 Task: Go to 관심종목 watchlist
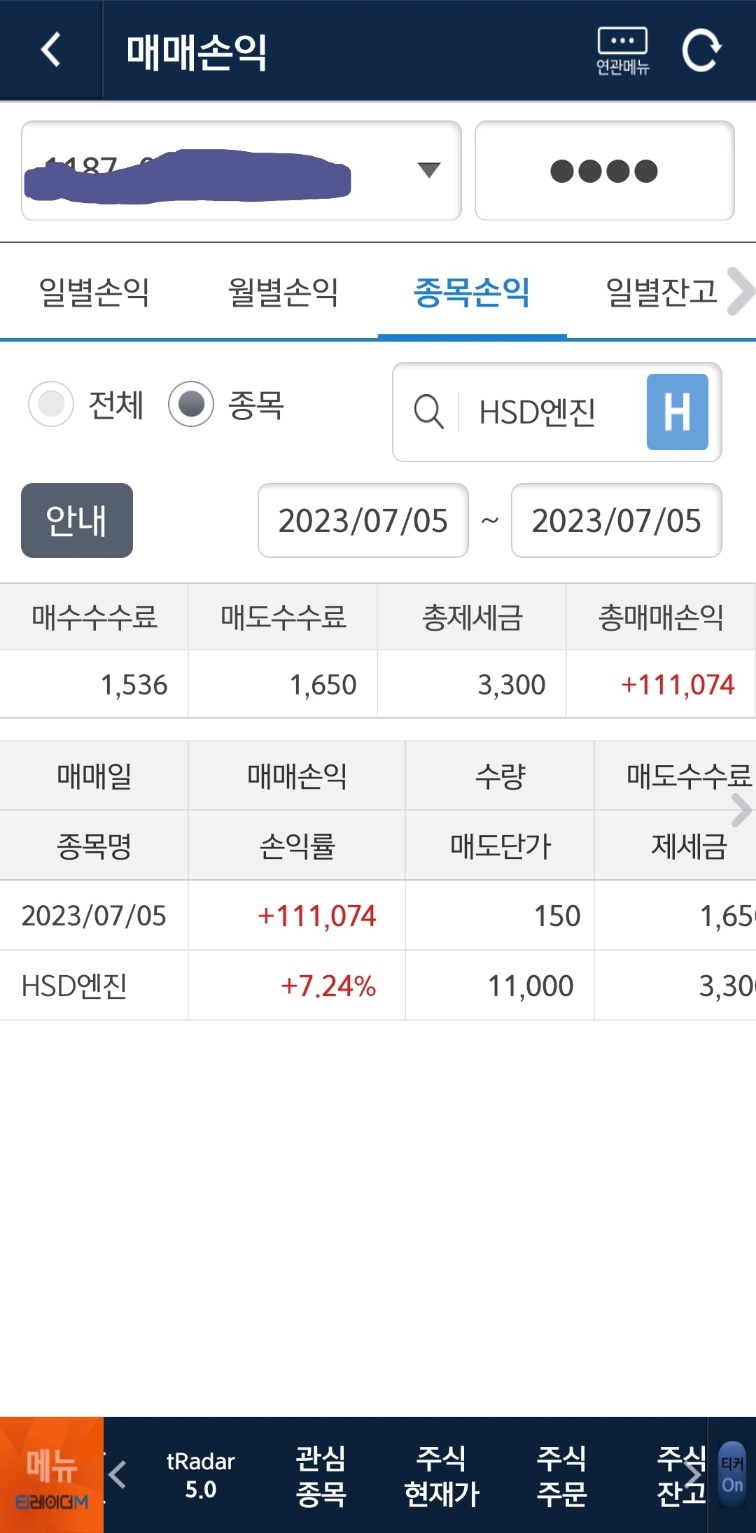(x=321, y=1475)
